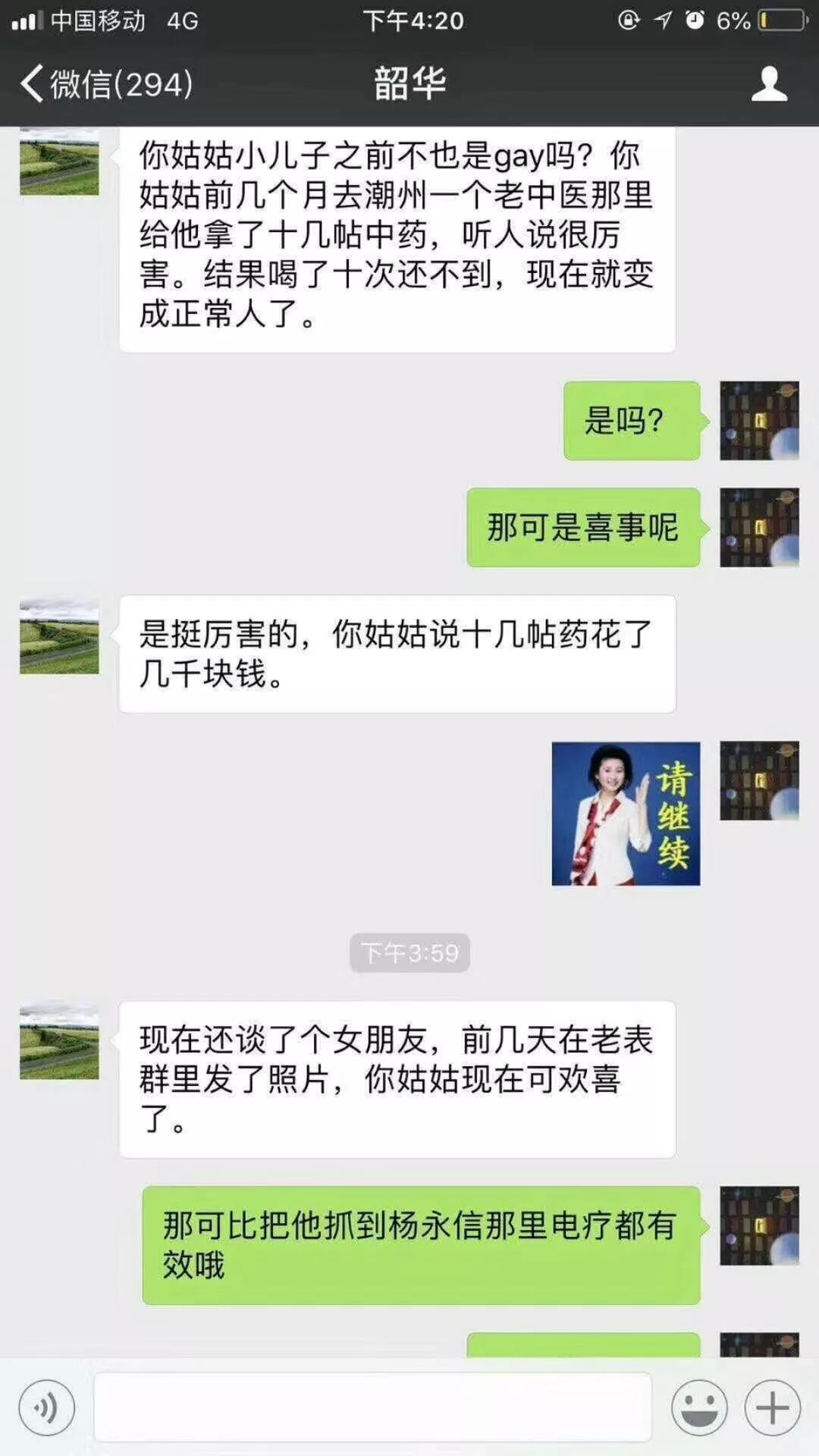Viewport: 819px width, 1456px height.
Task: Open the plus attachments menu
Action: pos(772,1407)
